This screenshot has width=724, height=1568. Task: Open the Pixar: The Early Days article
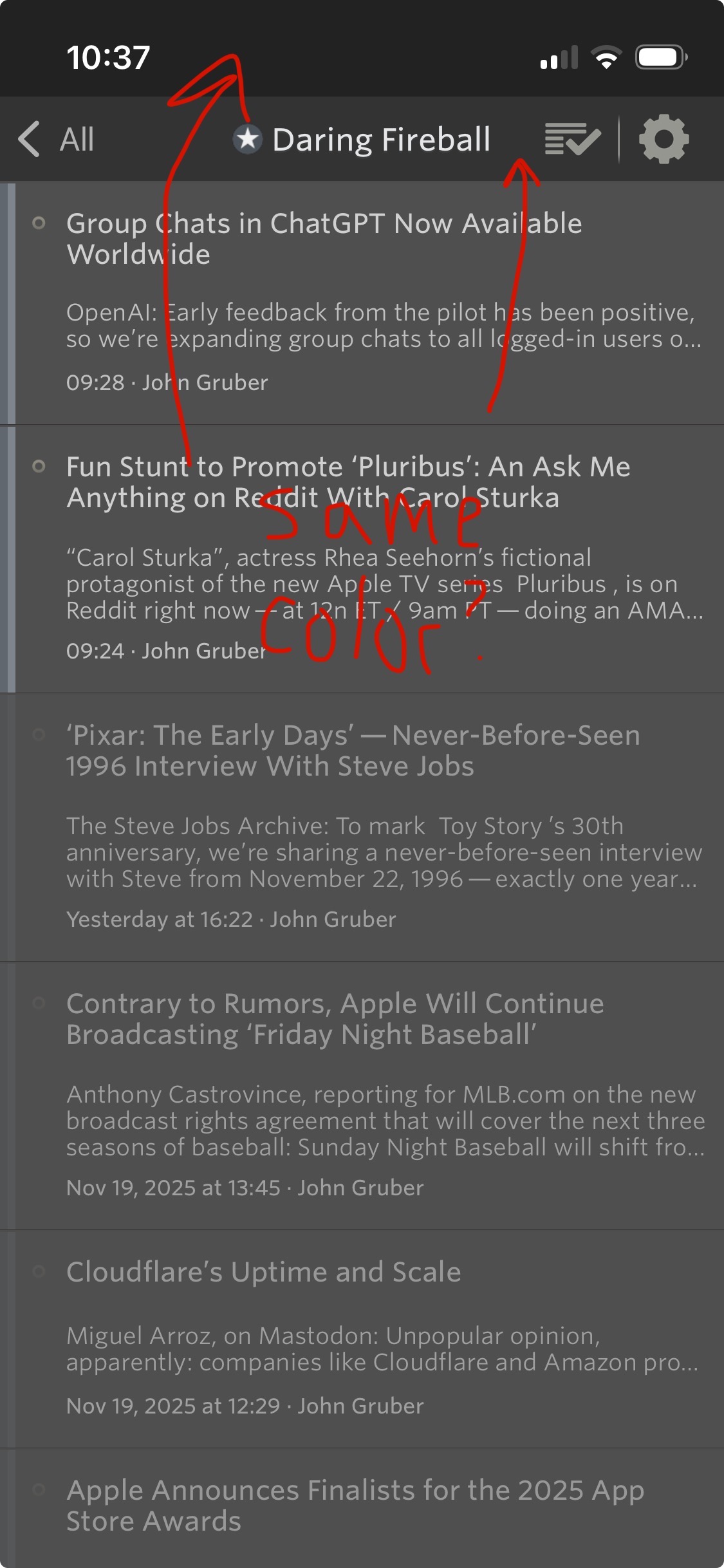pos(353,751)
